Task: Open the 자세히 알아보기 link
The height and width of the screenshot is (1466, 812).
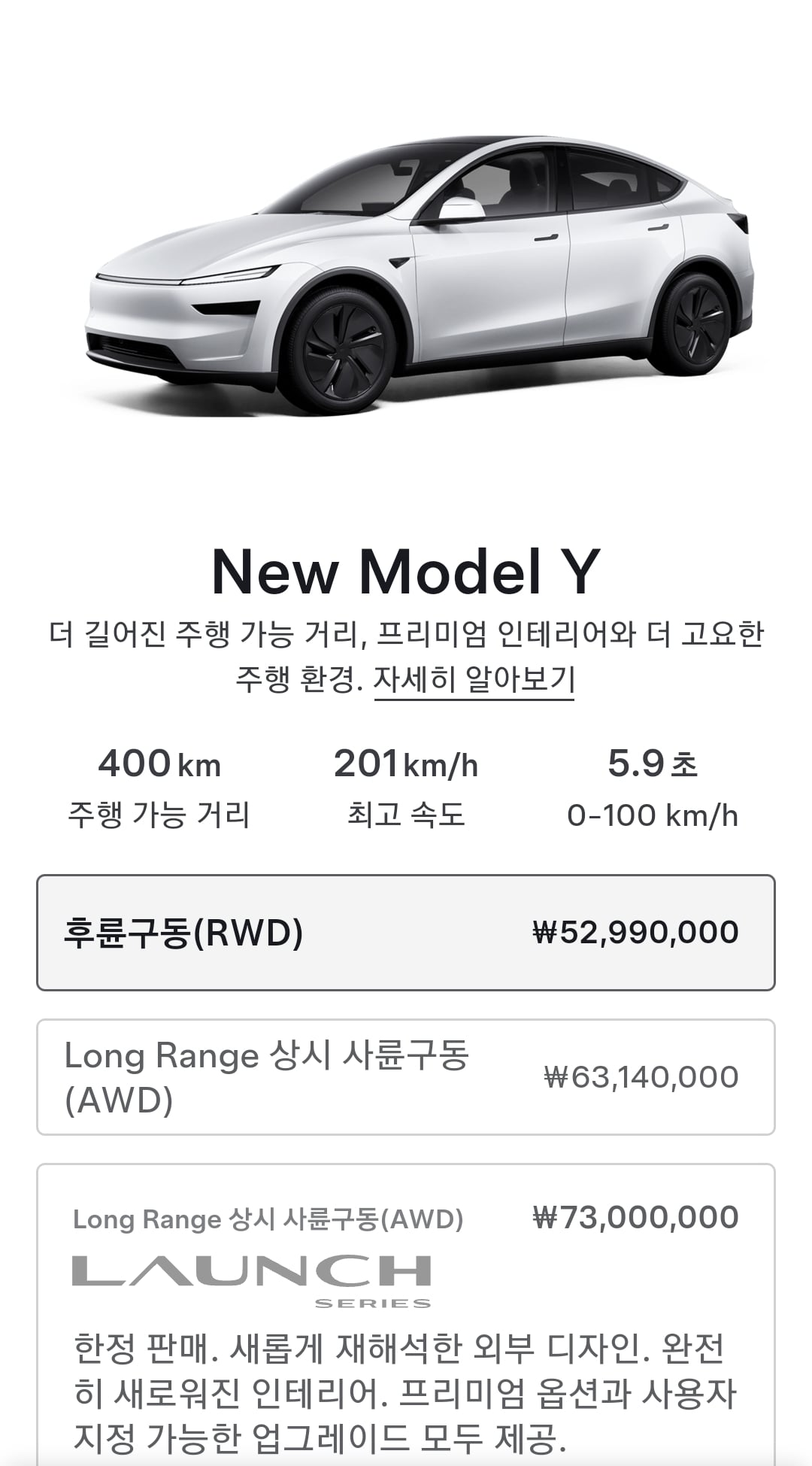Action: coord(474,679)
